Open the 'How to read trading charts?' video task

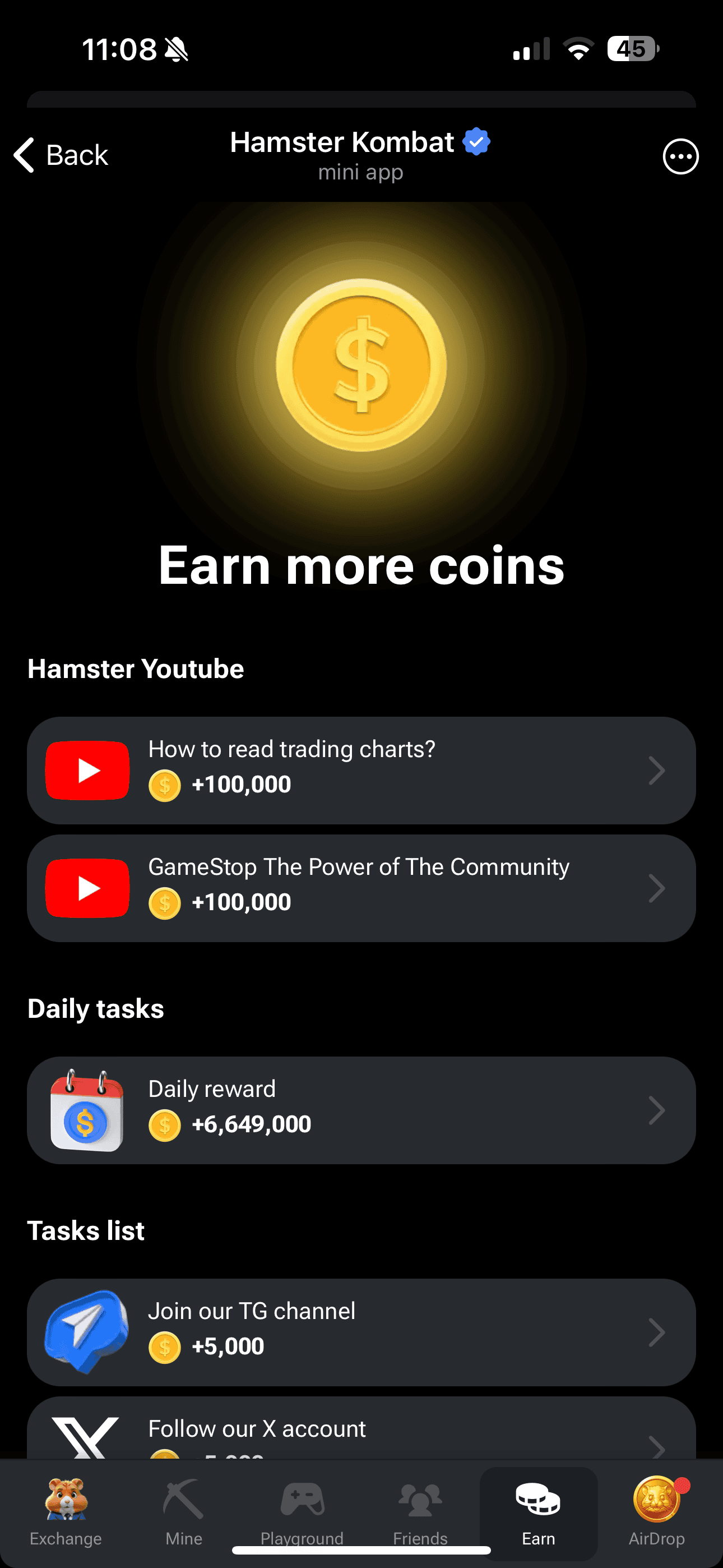tap(361, 770)
